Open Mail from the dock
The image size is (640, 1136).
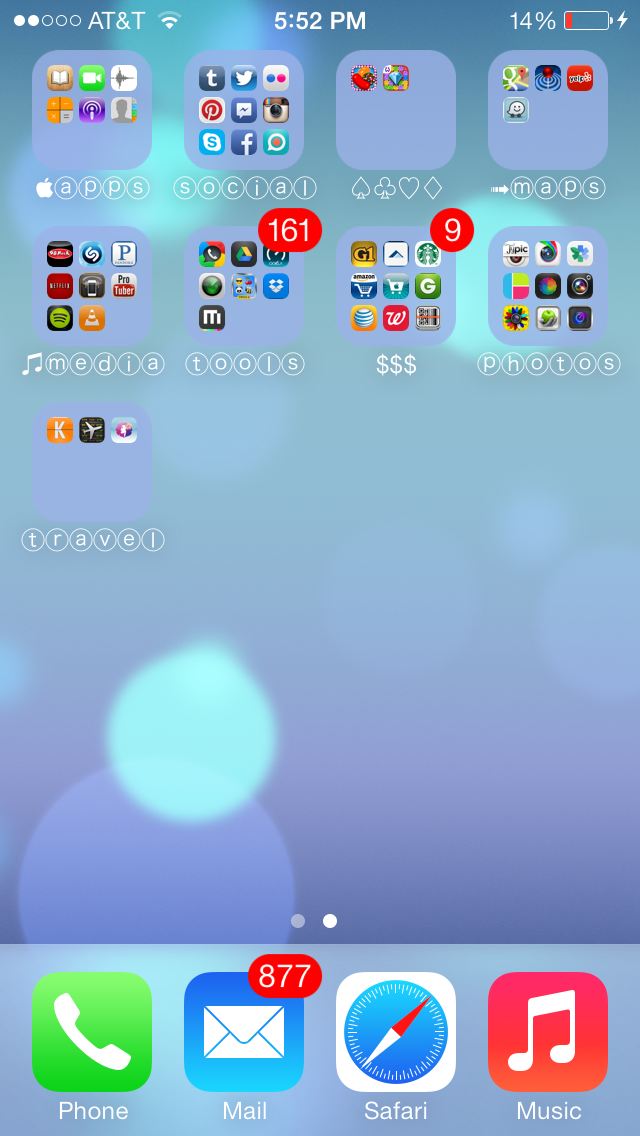[x=244, y=1032]
